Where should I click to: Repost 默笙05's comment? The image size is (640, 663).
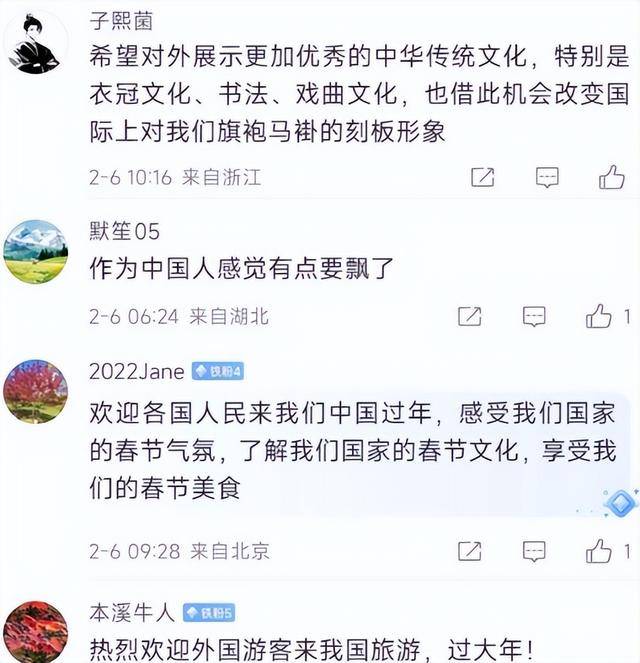coord(469,317)
